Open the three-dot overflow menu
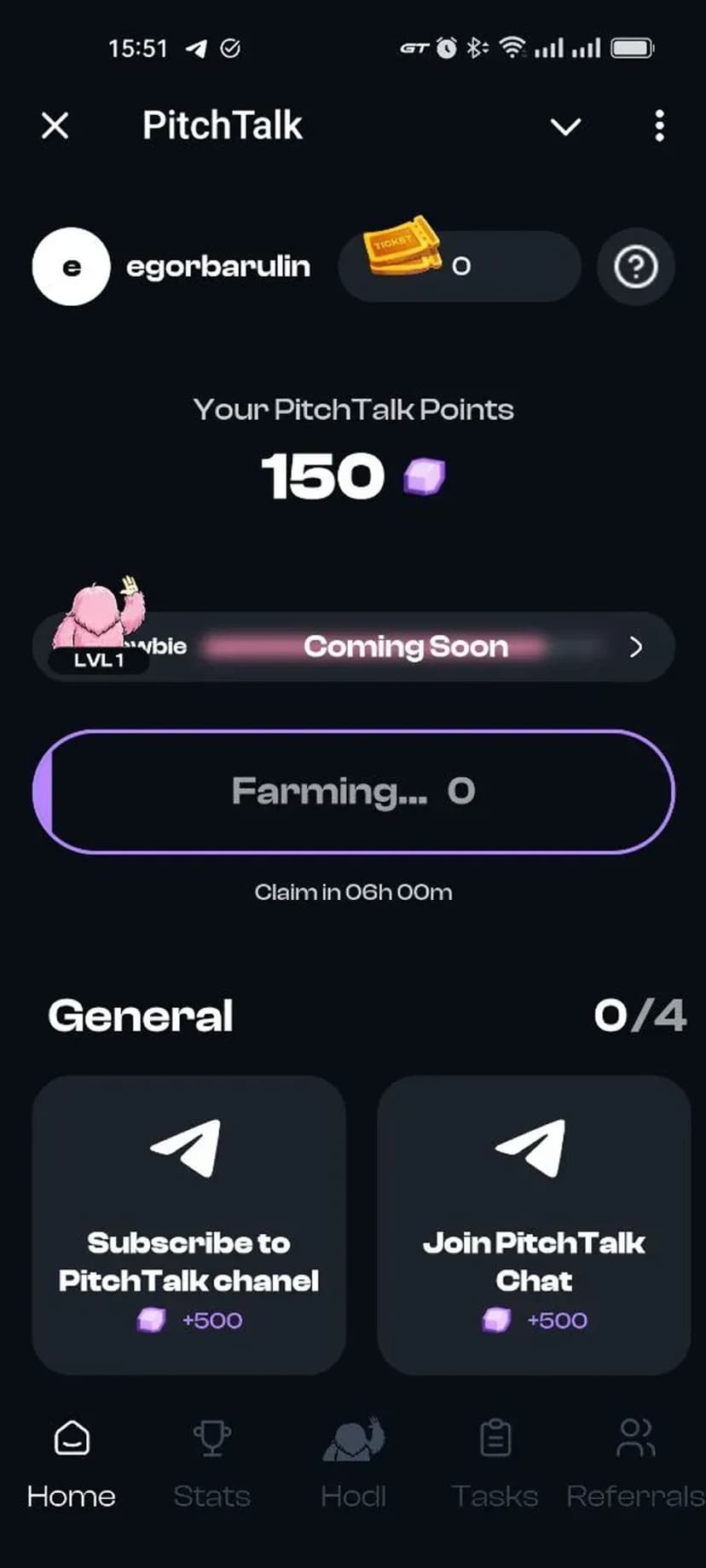 pos(659,126)
